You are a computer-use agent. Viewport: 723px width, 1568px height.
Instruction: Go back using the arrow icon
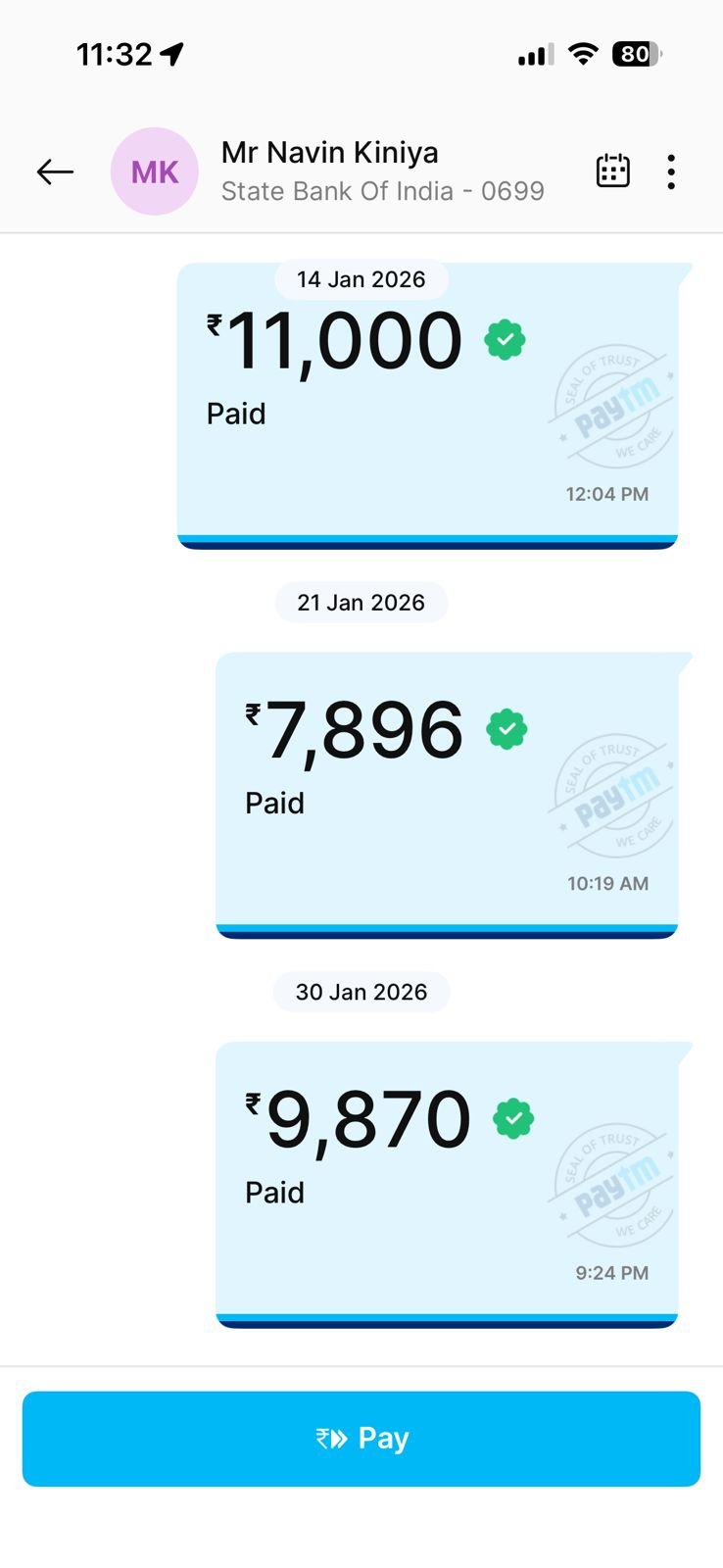pos(55,172)
